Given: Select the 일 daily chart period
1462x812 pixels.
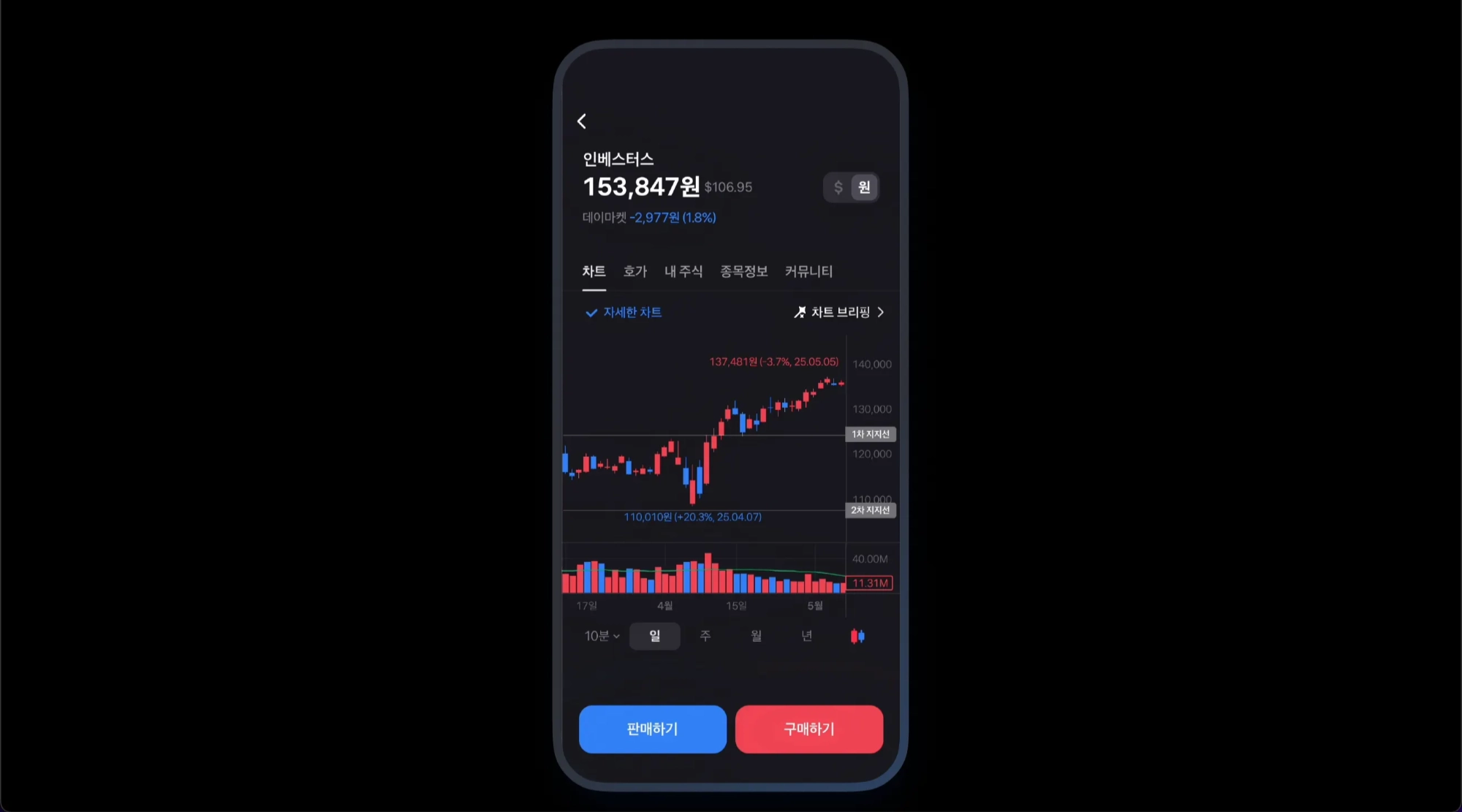Looking at the screenshot, I should [654, 637].
